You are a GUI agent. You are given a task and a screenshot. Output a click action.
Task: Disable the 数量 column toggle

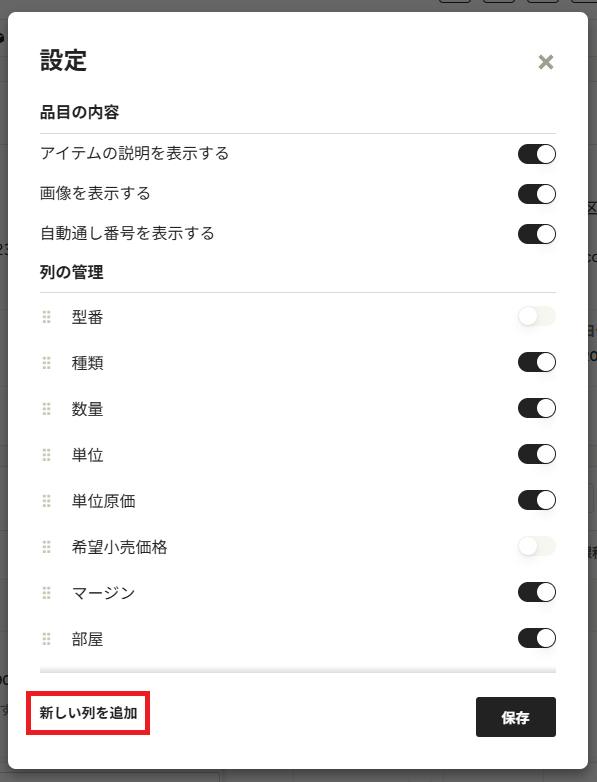(x=537, y=408)
